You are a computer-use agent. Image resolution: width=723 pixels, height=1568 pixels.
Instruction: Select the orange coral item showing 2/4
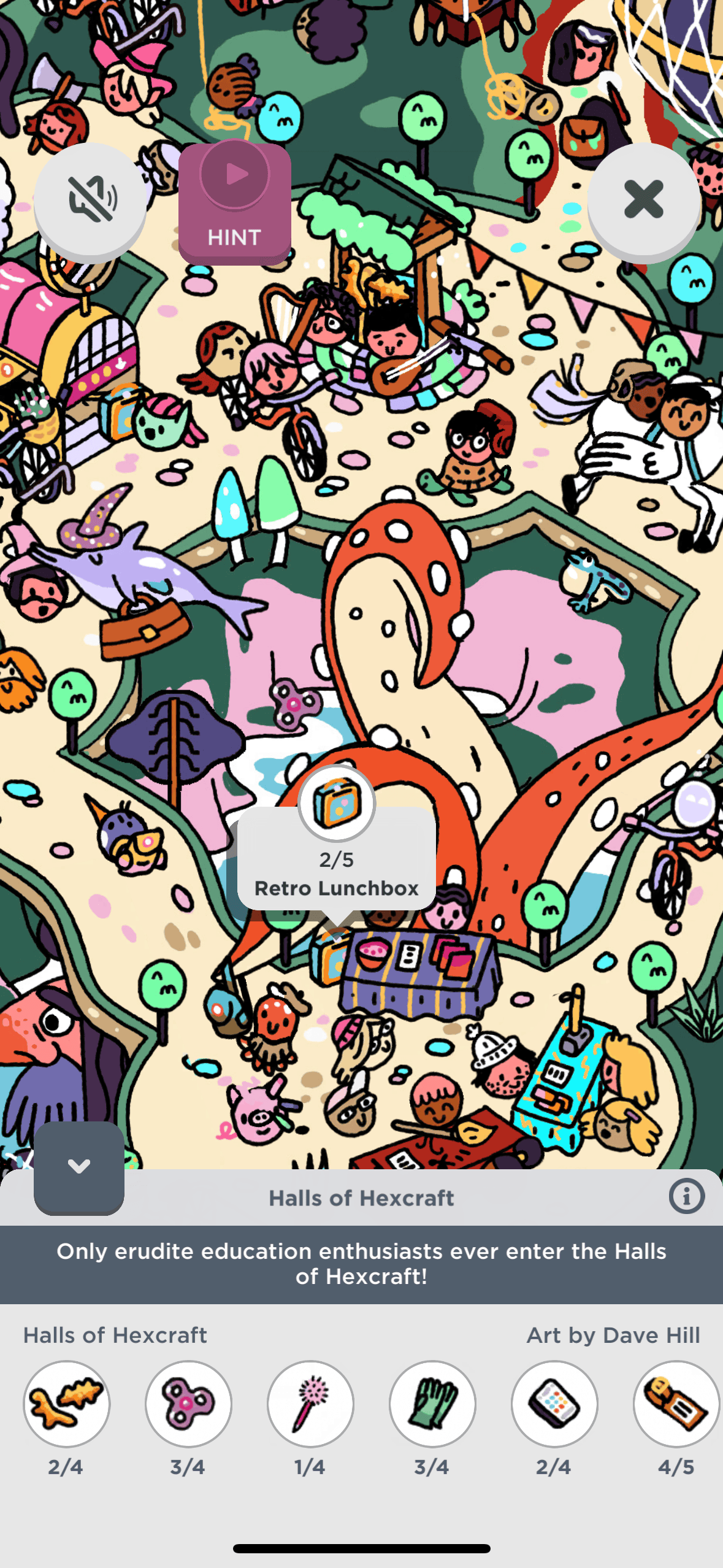point(66,1404)
